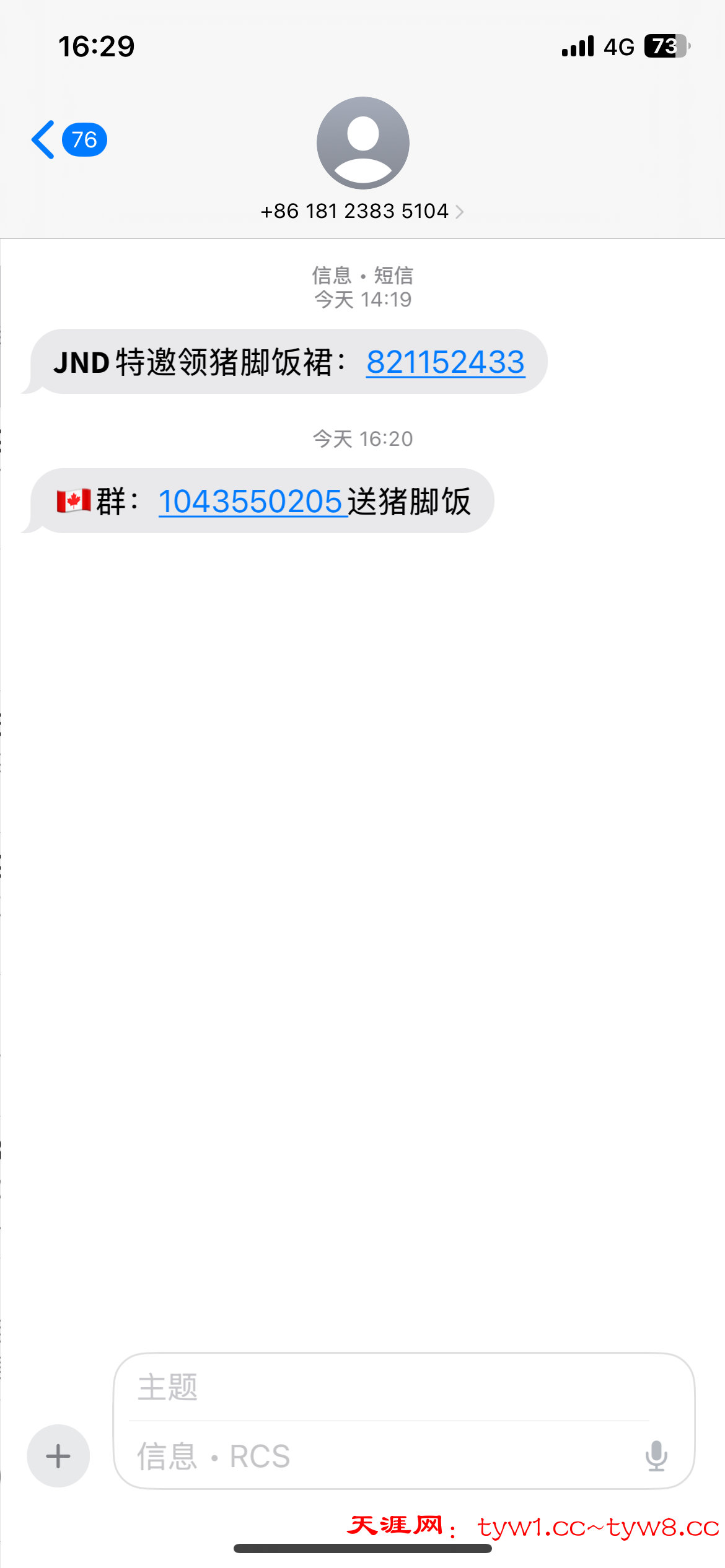Open the plus attachments button
Viewport: 725px width, 1568px height.
[x=58, y=1455]
